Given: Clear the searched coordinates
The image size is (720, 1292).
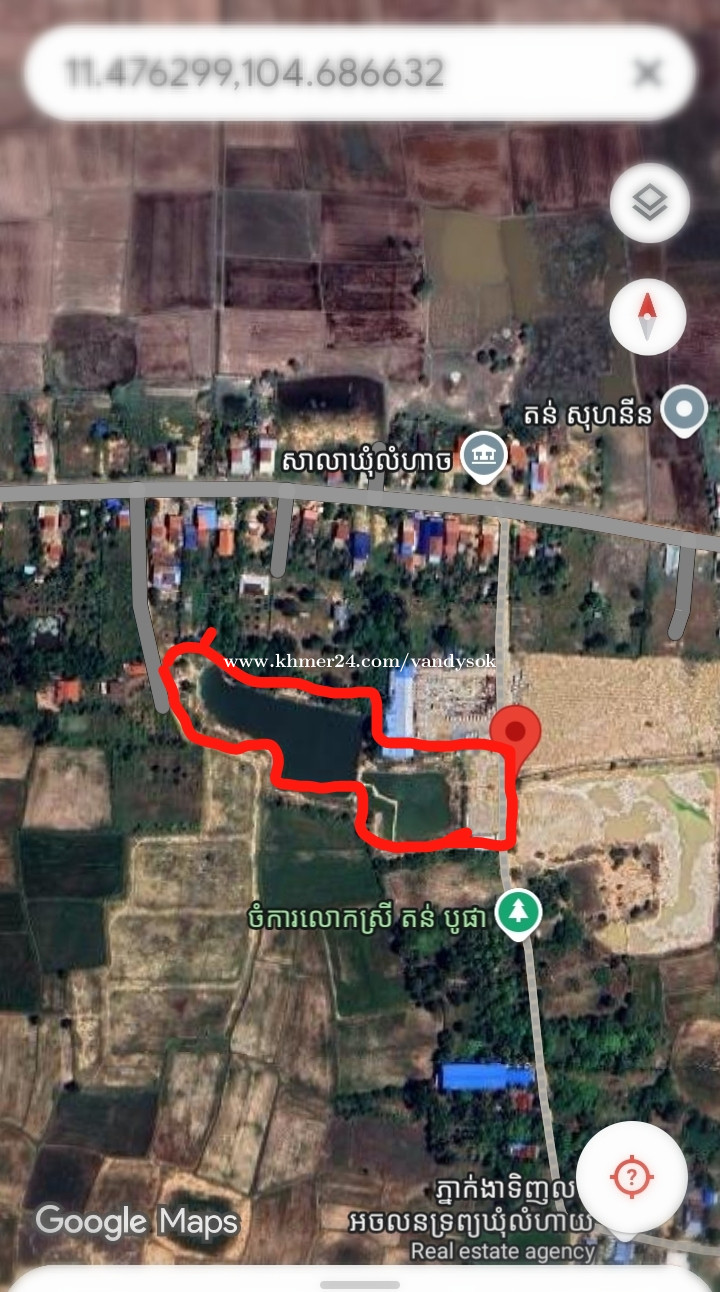Looking at the screenshot, I should 649,73.
